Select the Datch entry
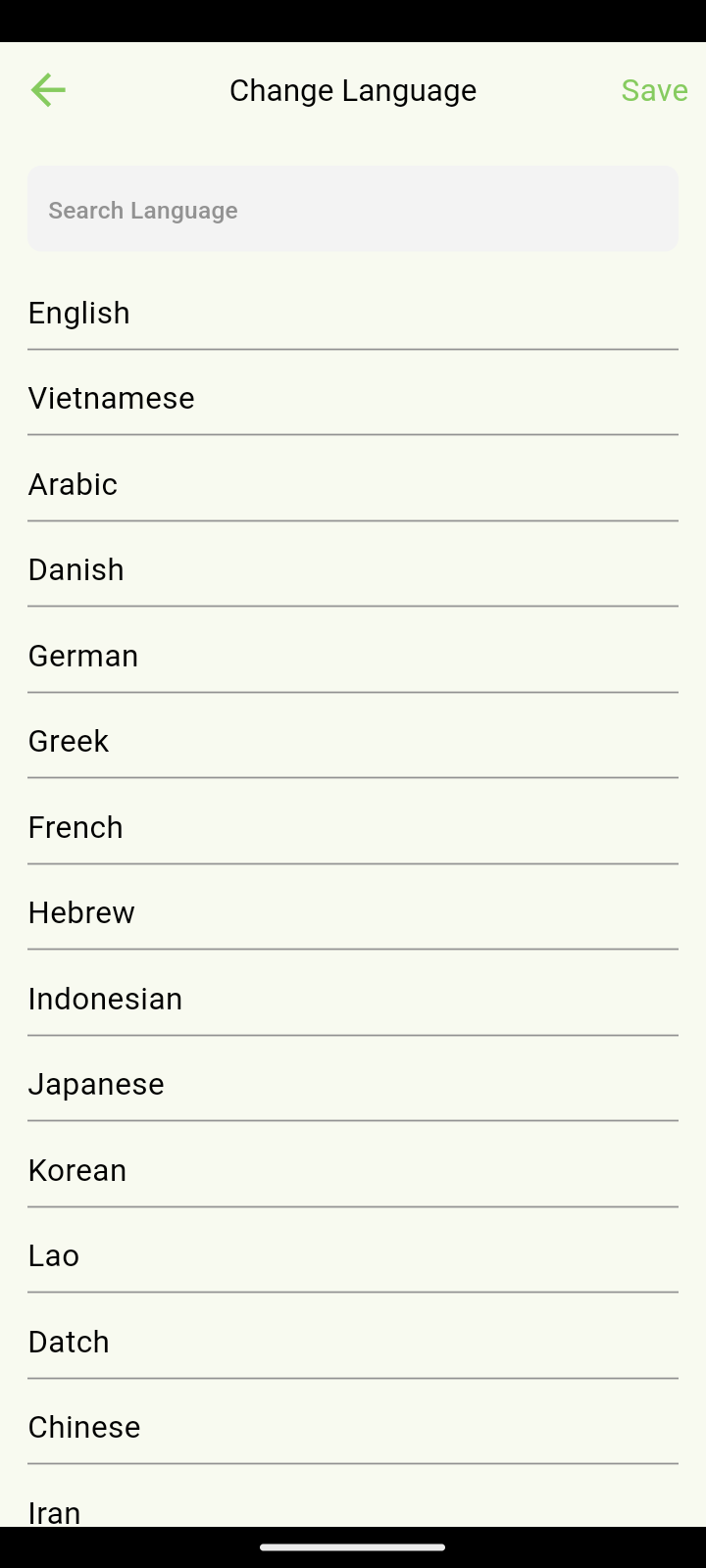 pyautogui.click(x=353, y=1342)
